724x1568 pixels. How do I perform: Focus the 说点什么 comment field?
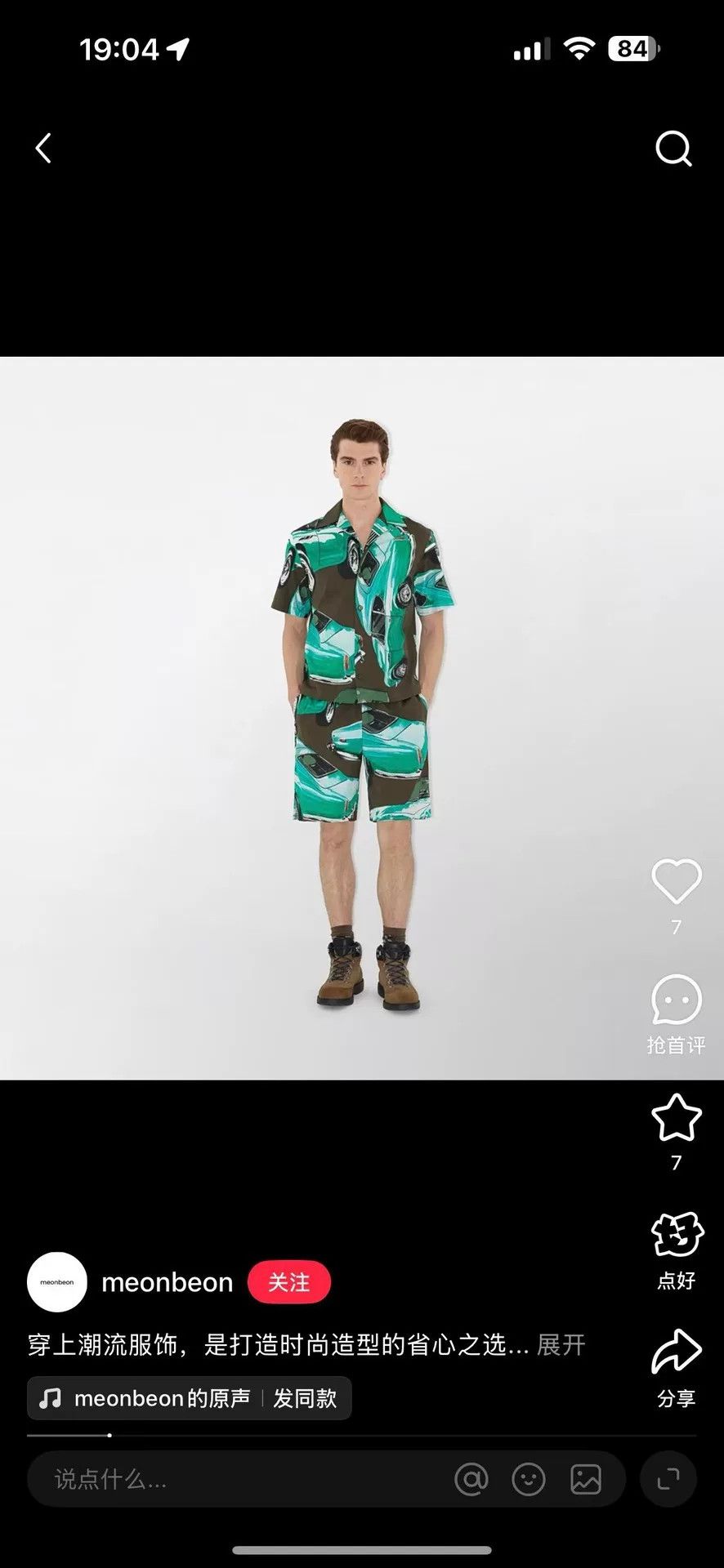click(x=237, y=1479)
